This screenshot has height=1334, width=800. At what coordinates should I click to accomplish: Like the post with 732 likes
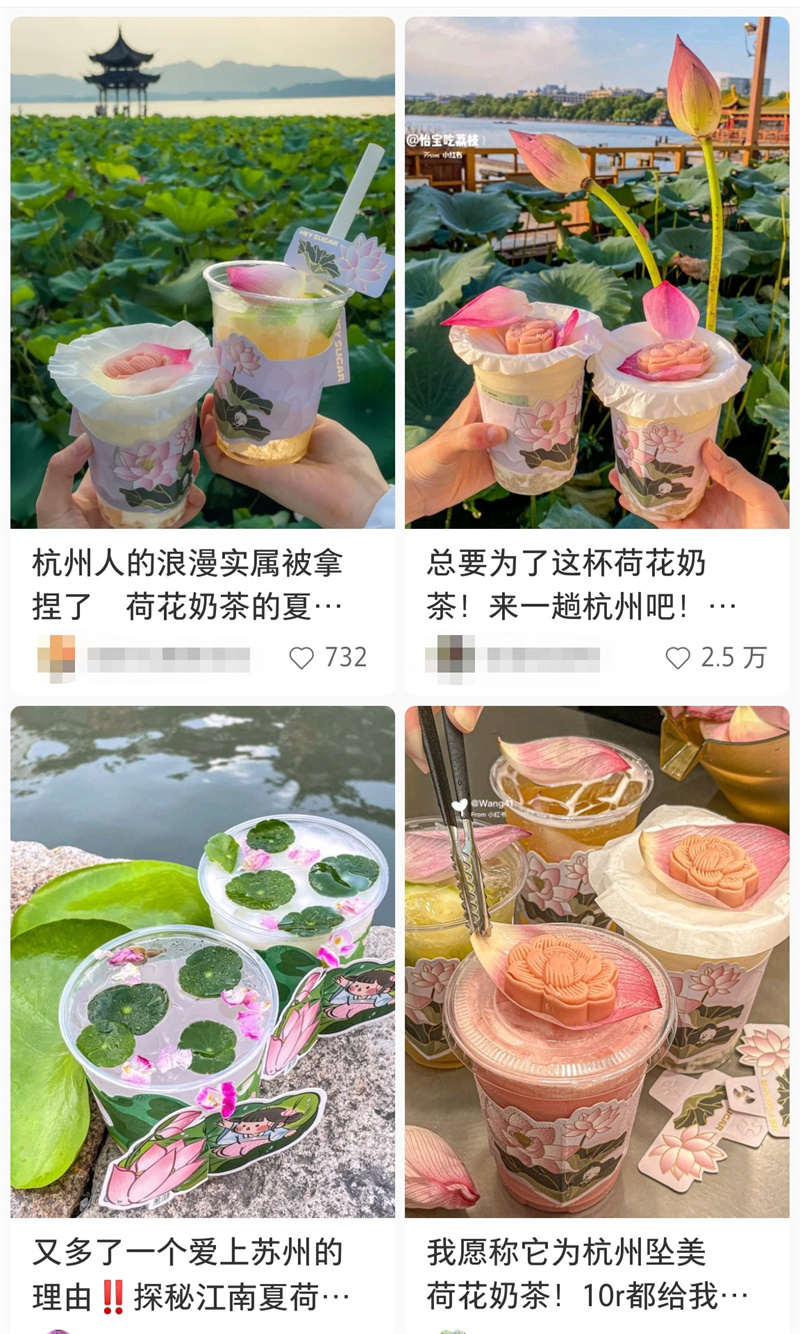pyautogui.click(x=301, y=658)
